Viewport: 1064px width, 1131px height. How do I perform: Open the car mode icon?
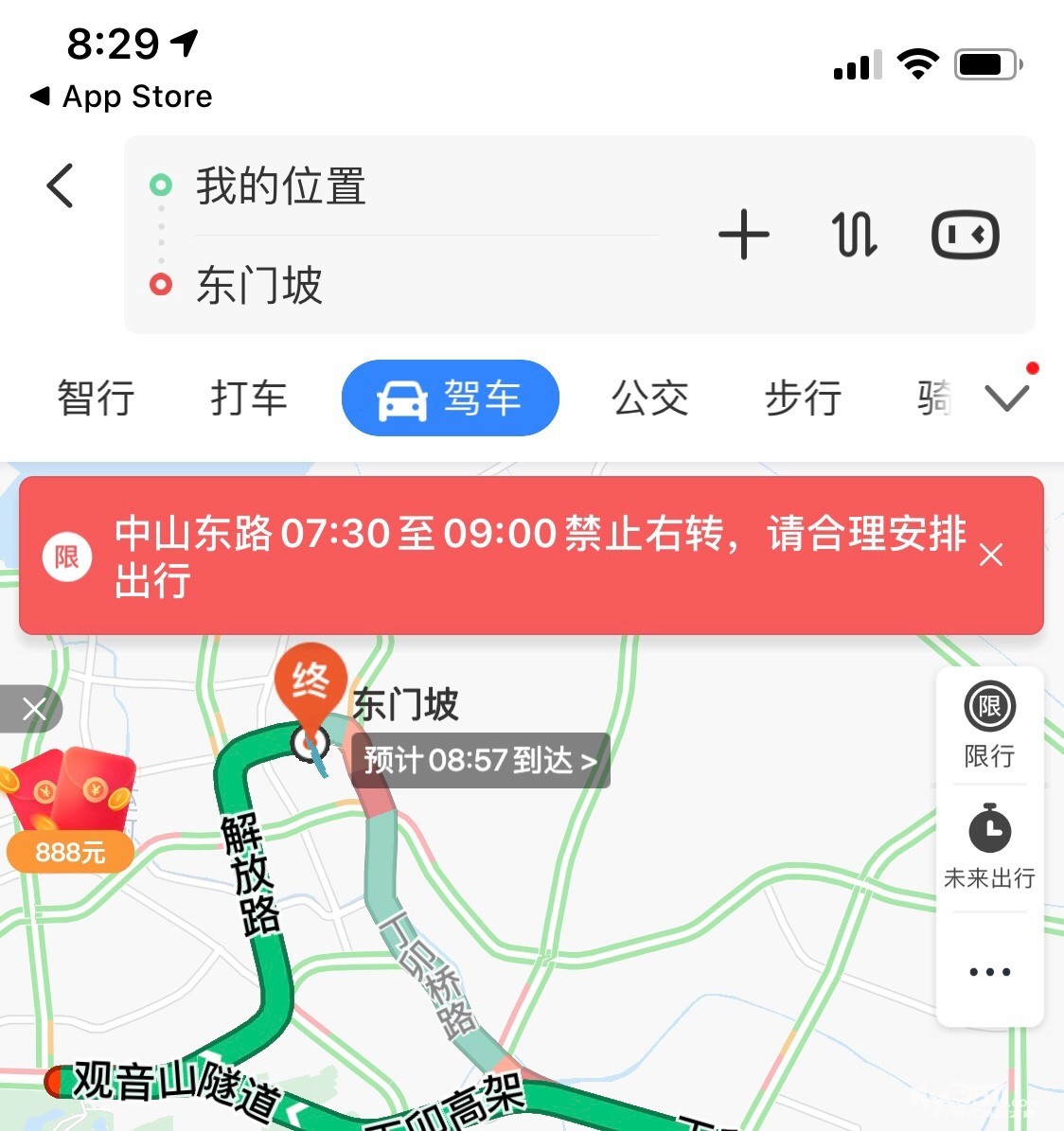pos(965,235)
